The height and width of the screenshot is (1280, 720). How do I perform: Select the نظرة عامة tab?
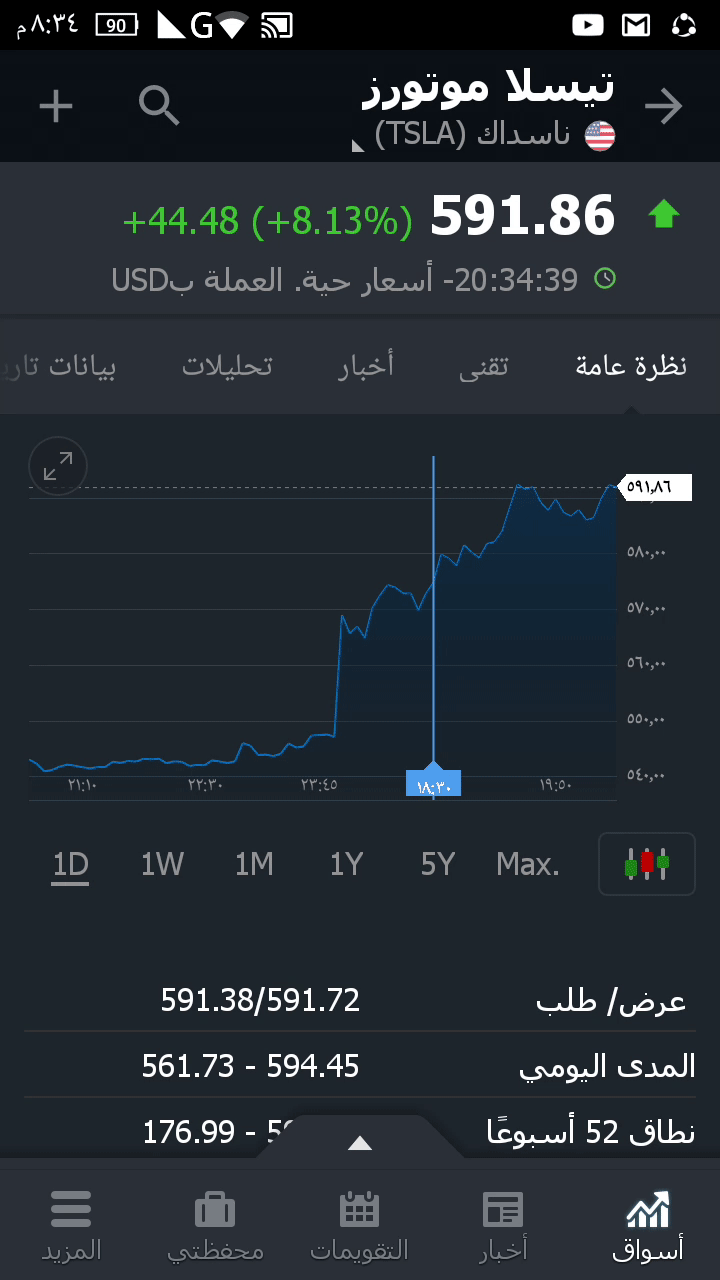(631, 366)
